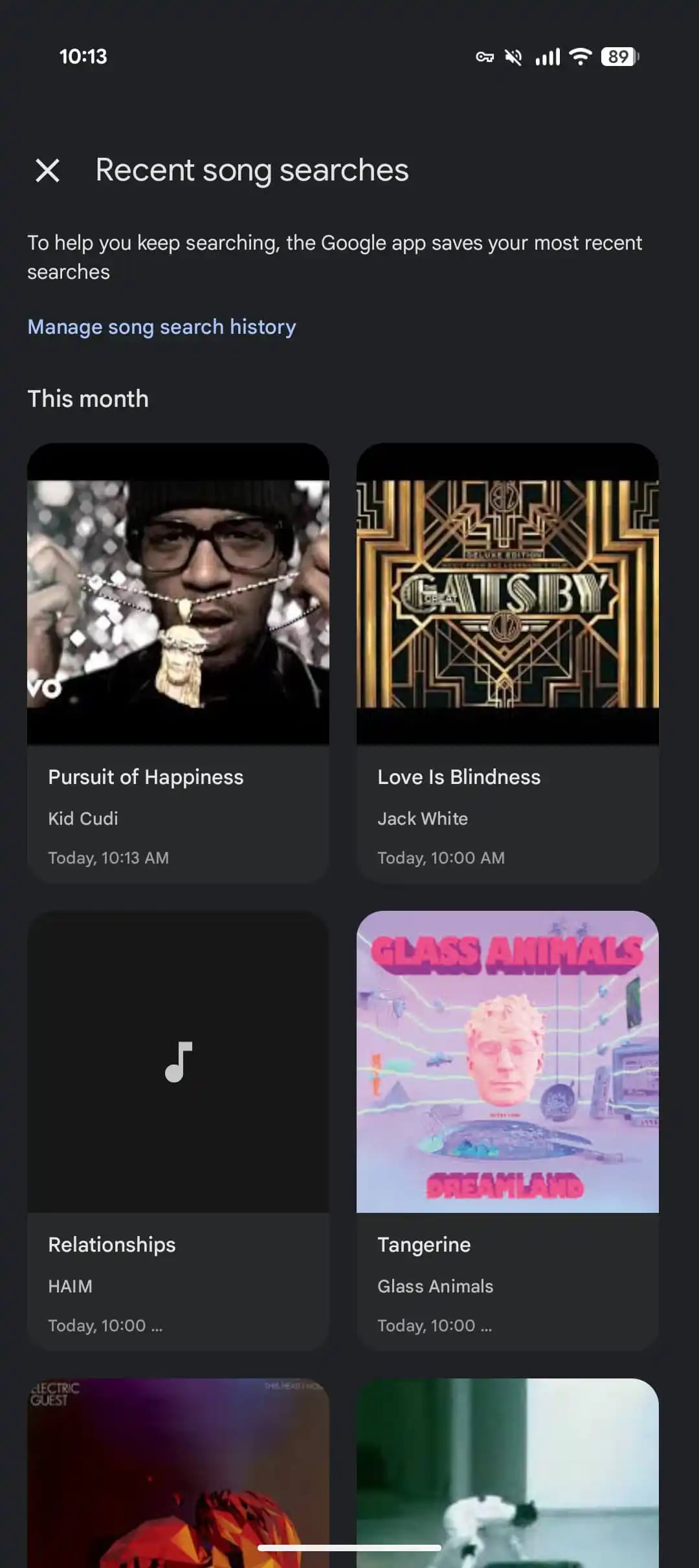This screenshot has height=1568, width=699.
Task: View Tangerine by Glass Animals
Action: click(507, 1129)
